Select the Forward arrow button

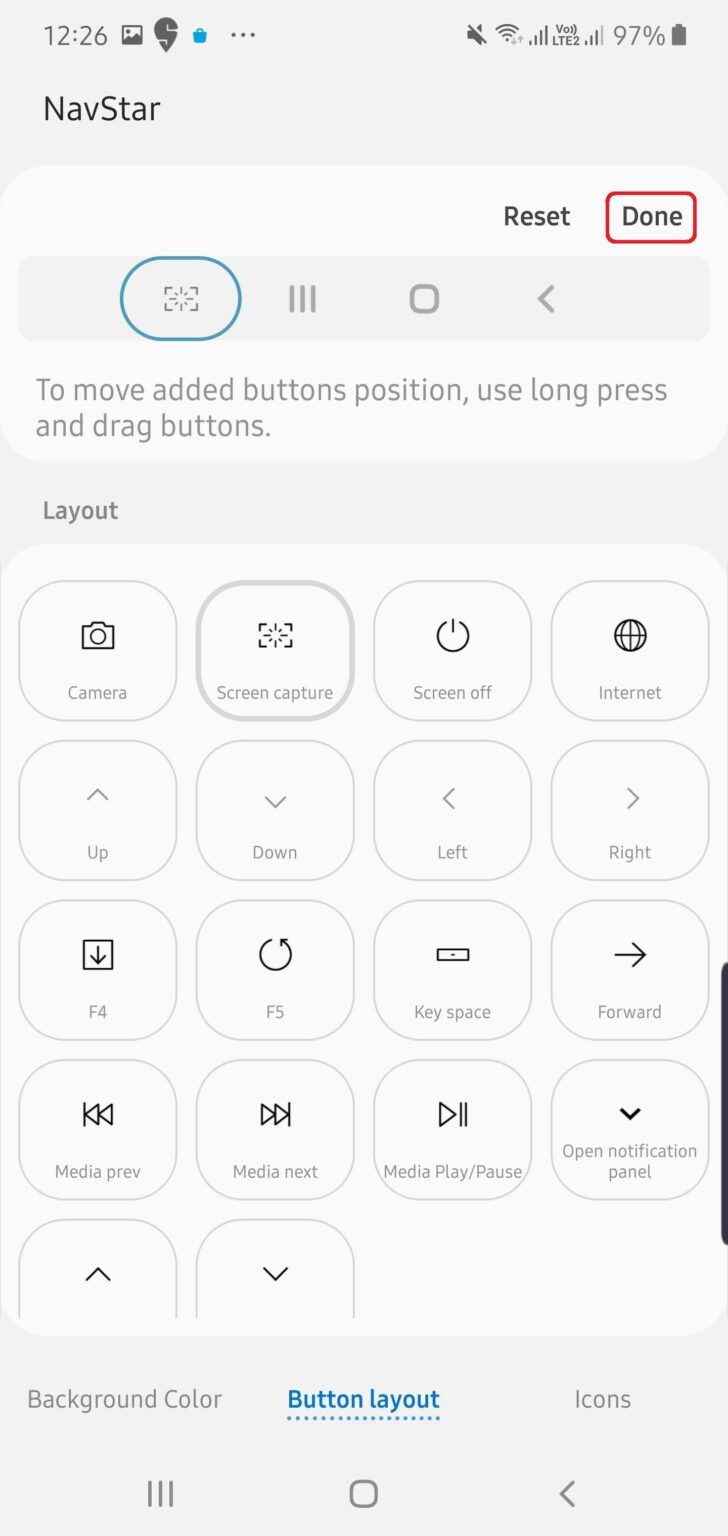629,969
